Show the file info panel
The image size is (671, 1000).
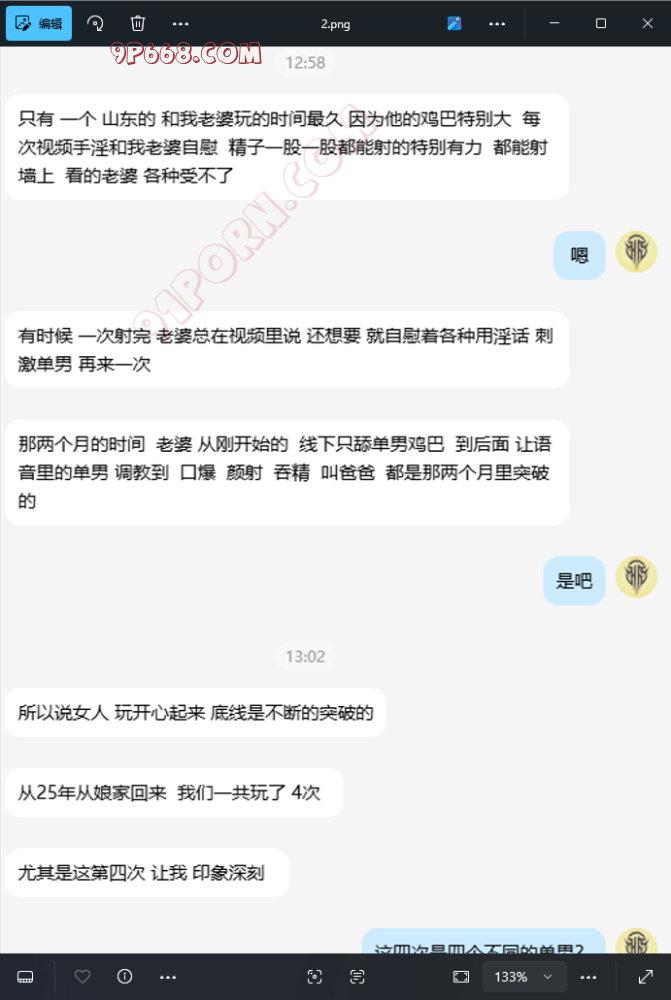[124, 976]
